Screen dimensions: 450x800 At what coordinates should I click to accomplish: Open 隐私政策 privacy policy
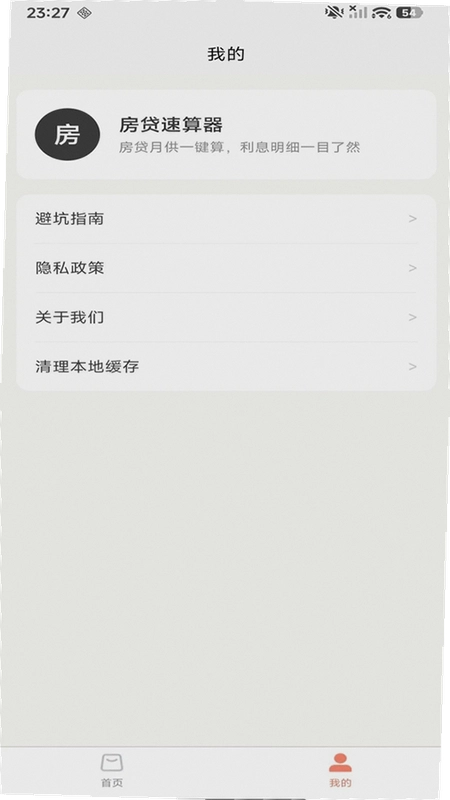tap(226, 268)
